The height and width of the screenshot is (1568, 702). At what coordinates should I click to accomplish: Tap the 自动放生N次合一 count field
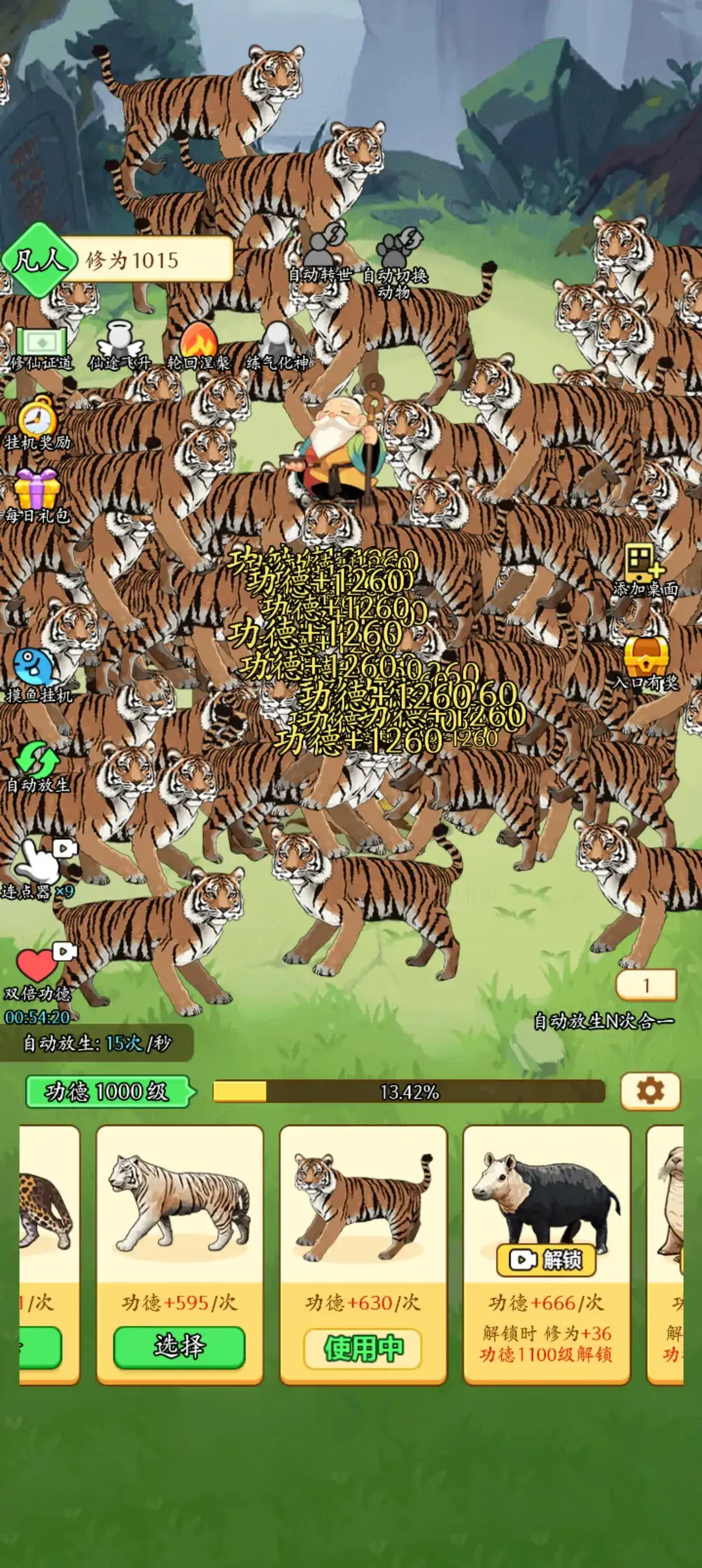[x=646, y=986]
